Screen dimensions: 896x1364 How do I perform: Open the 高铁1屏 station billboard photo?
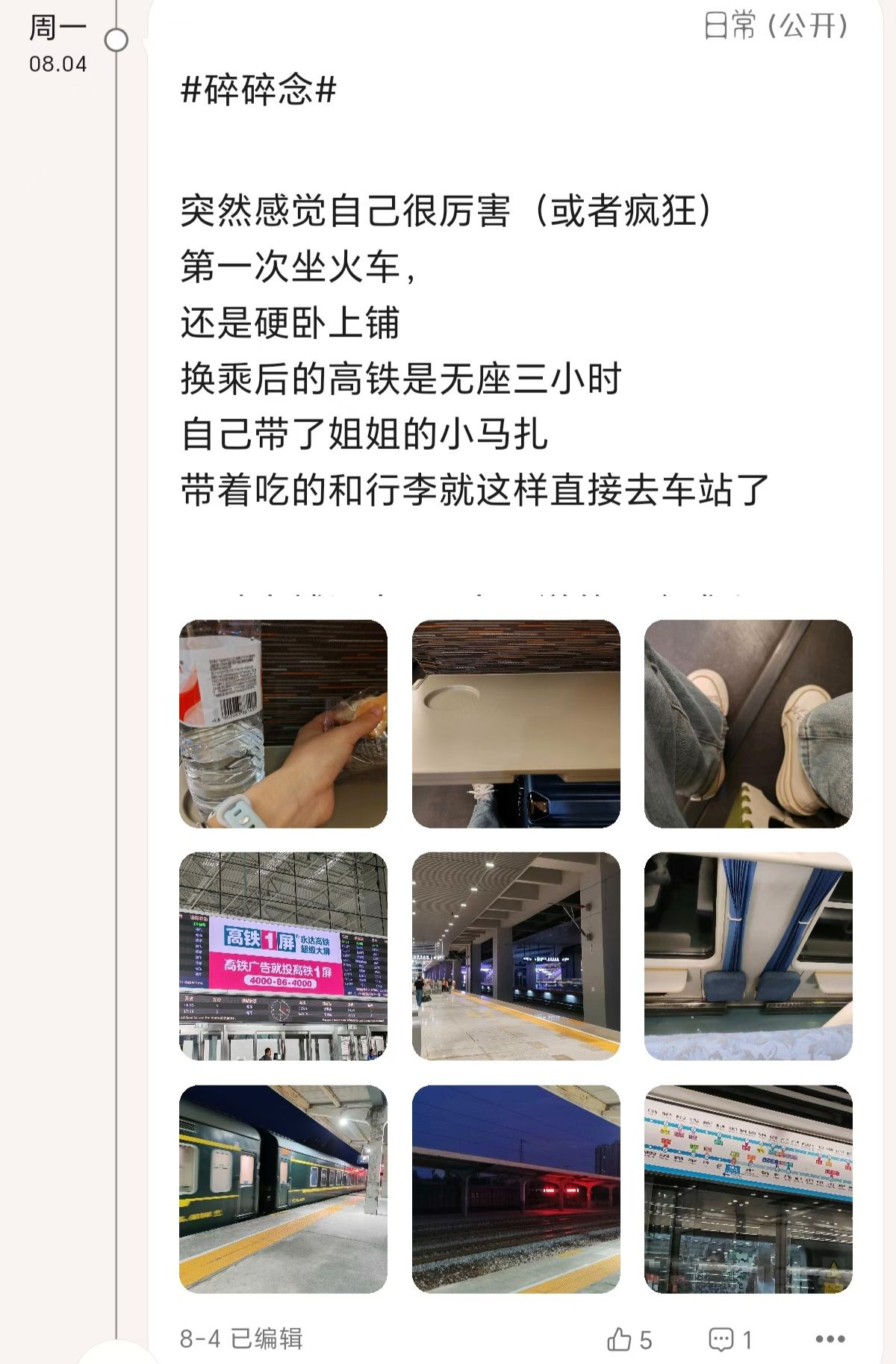pos(283,956)
